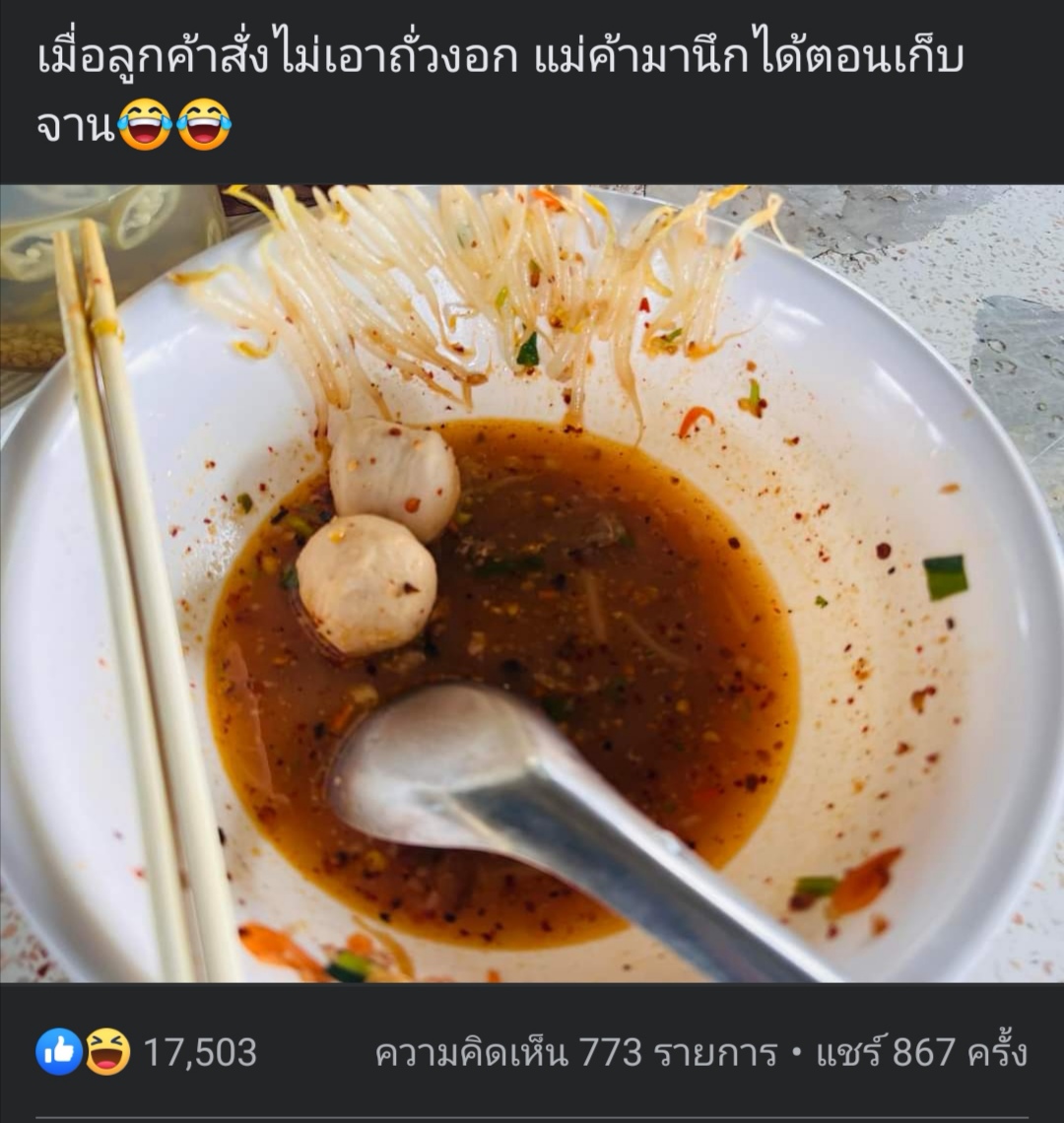
Task: Open the noodle bowl photo in the post
Action: [532, 583]
